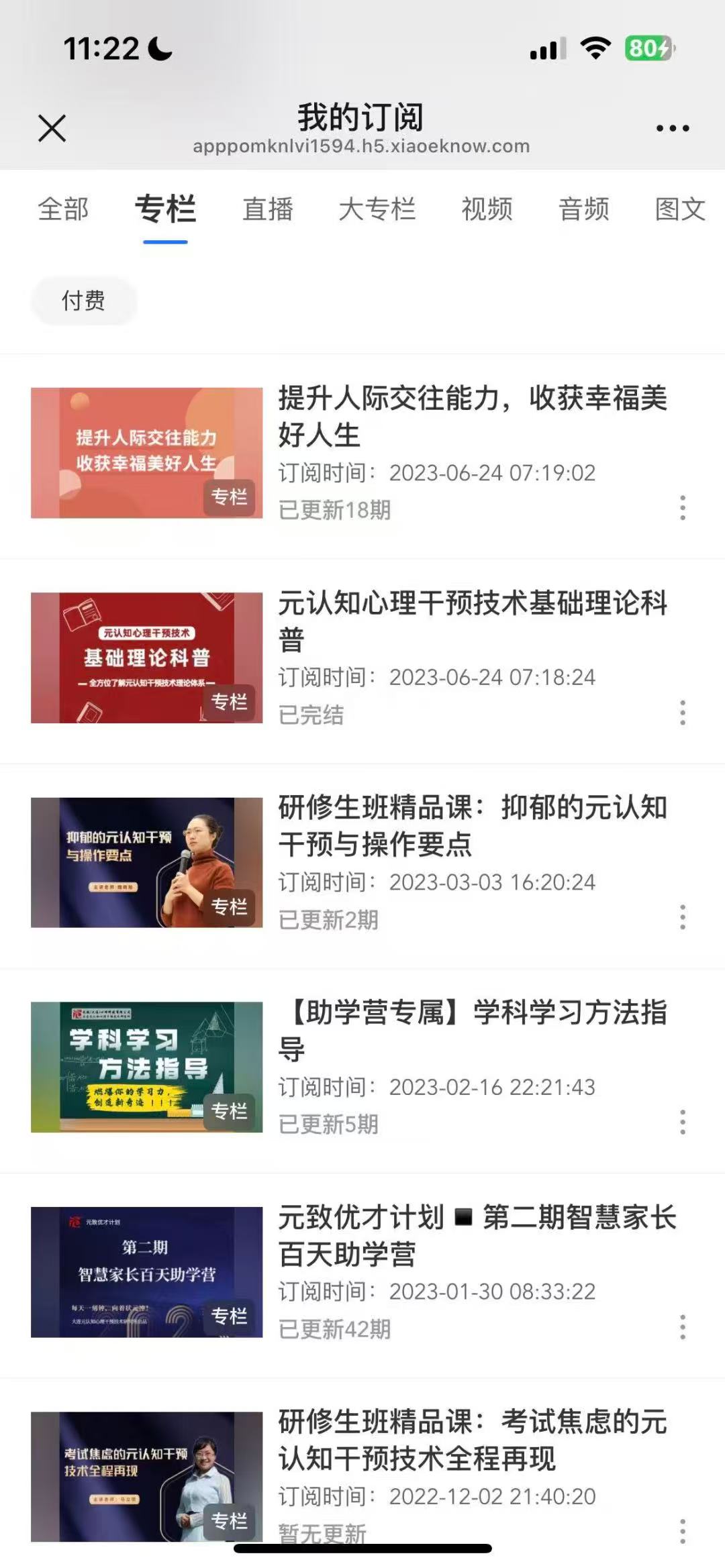
Task: Open the page overflow menu in header
Action: point(673,128)
